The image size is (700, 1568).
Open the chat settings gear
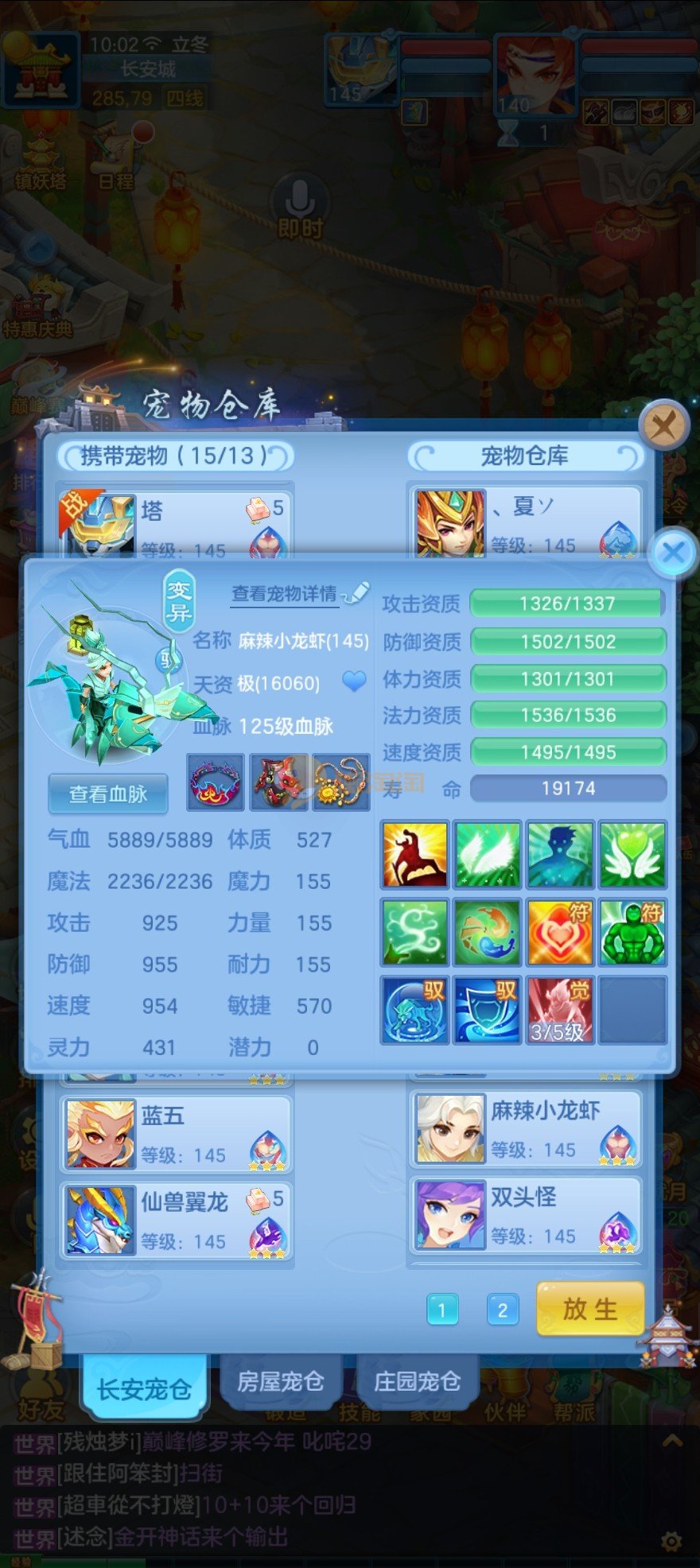coord(672,1542)
